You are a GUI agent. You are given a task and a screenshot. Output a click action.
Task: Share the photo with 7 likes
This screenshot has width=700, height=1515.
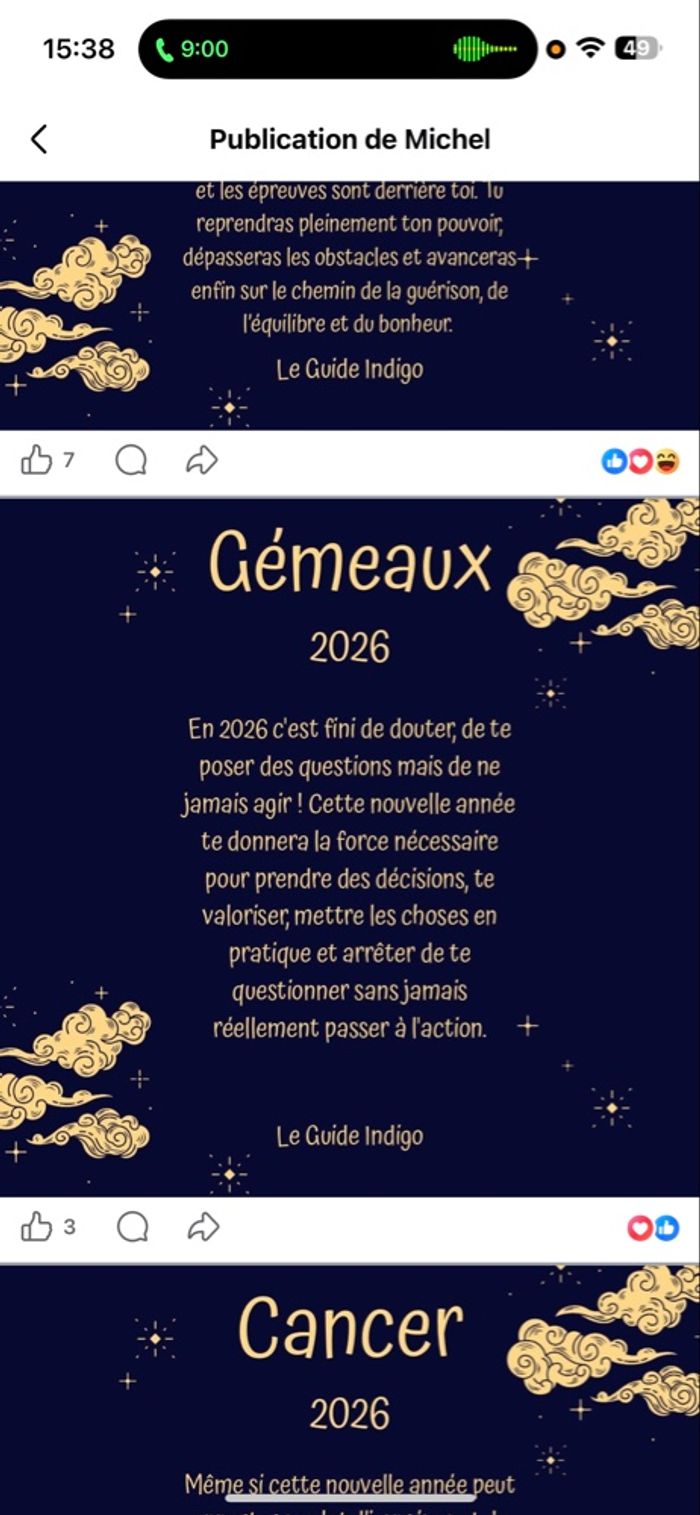click(202, 460)
